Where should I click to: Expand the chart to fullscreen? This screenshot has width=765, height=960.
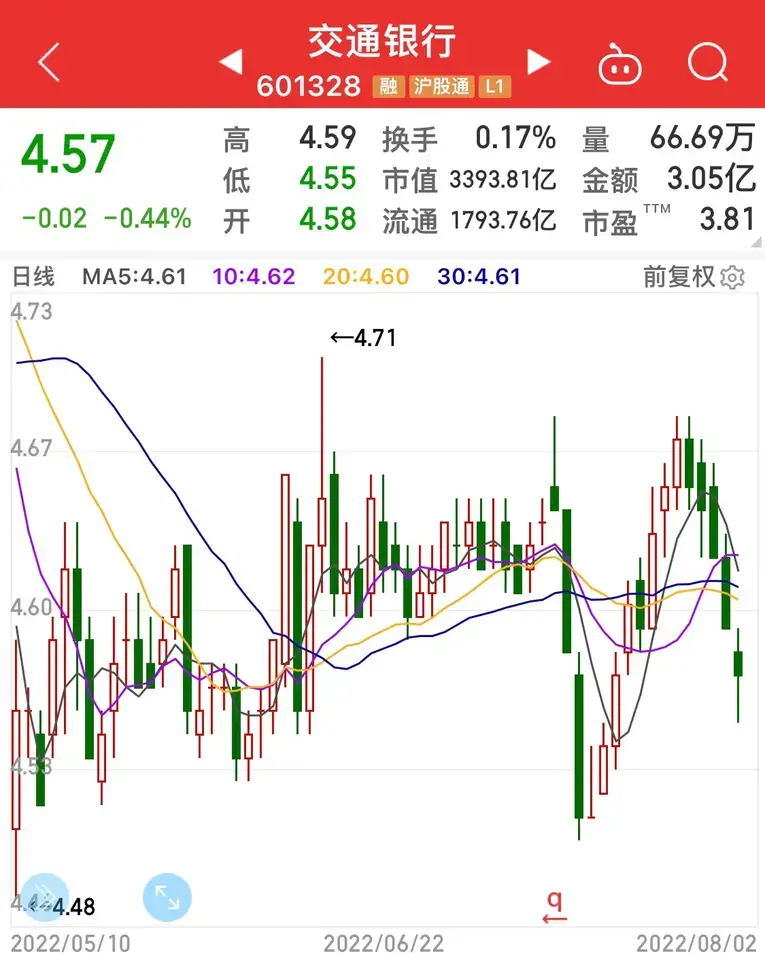[167, 897]
